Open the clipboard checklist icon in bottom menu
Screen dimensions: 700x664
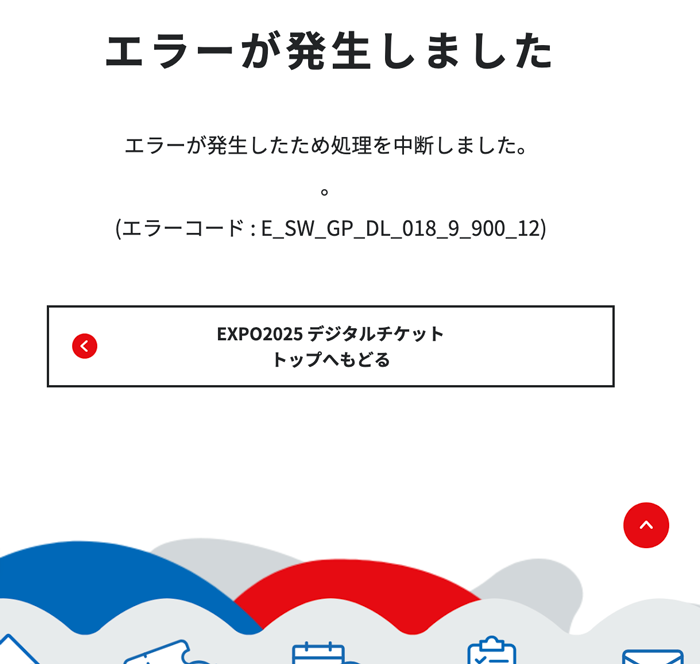pos(491,651)
